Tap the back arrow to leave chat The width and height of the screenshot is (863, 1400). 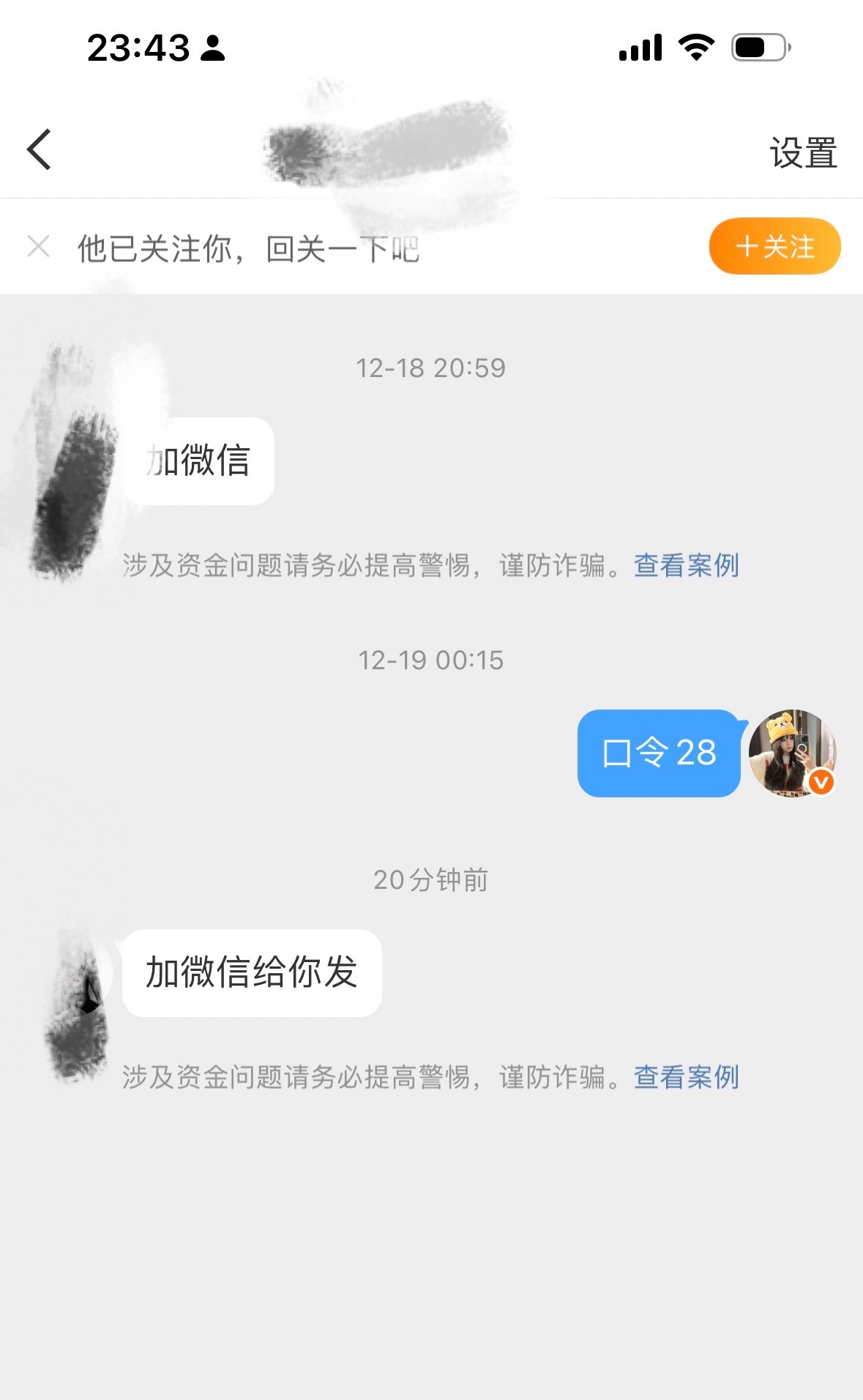[39, 150]
